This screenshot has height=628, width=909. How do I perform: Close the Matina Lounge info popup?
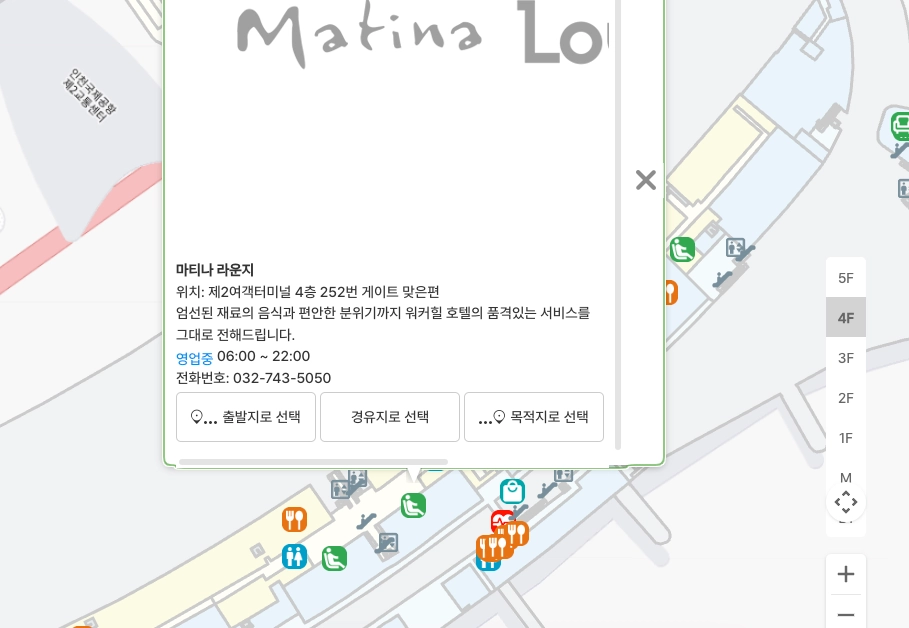tap(646, 180)
